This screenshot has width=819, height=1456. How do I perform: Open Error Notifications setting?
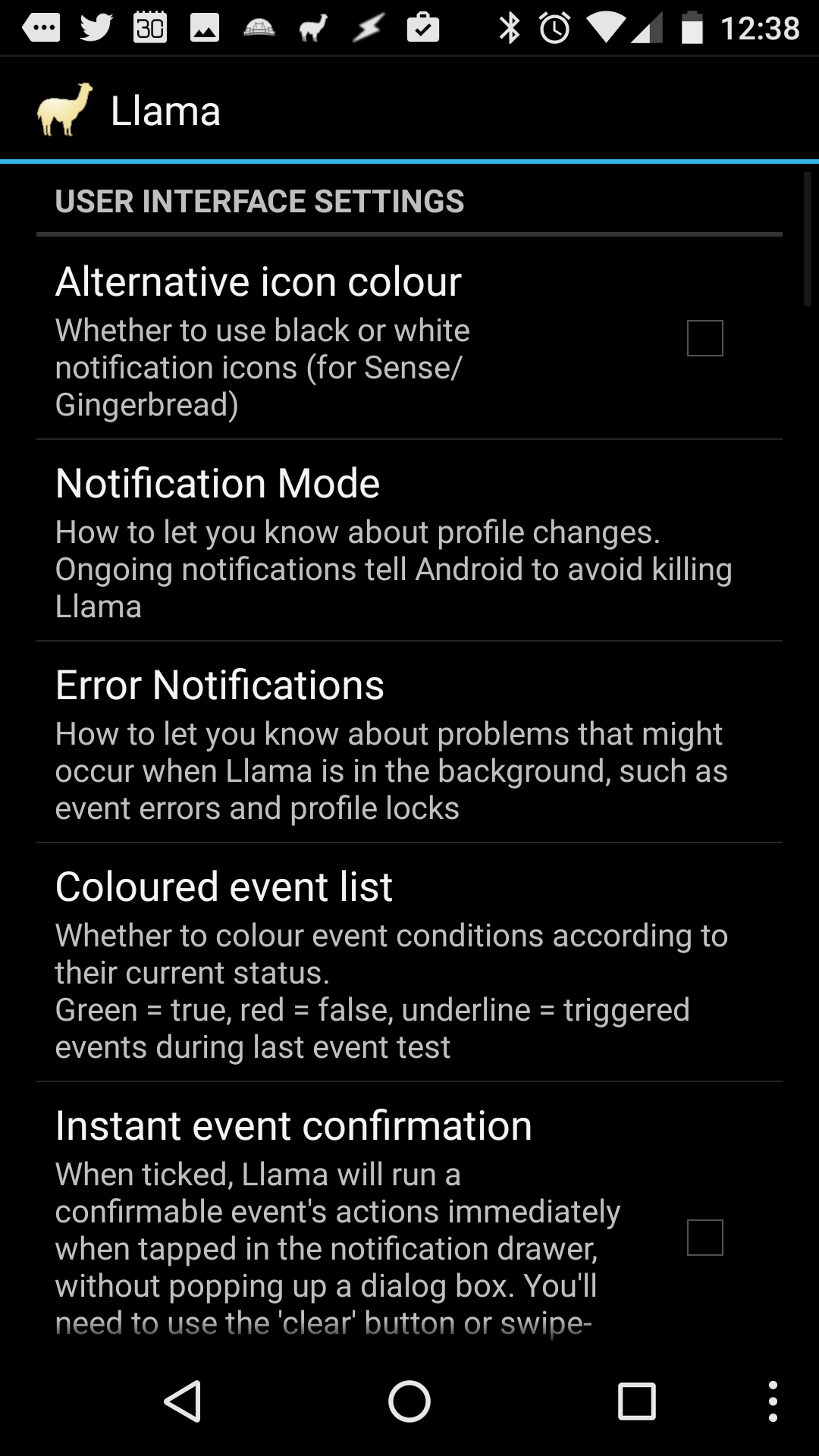tap(409, 742)
